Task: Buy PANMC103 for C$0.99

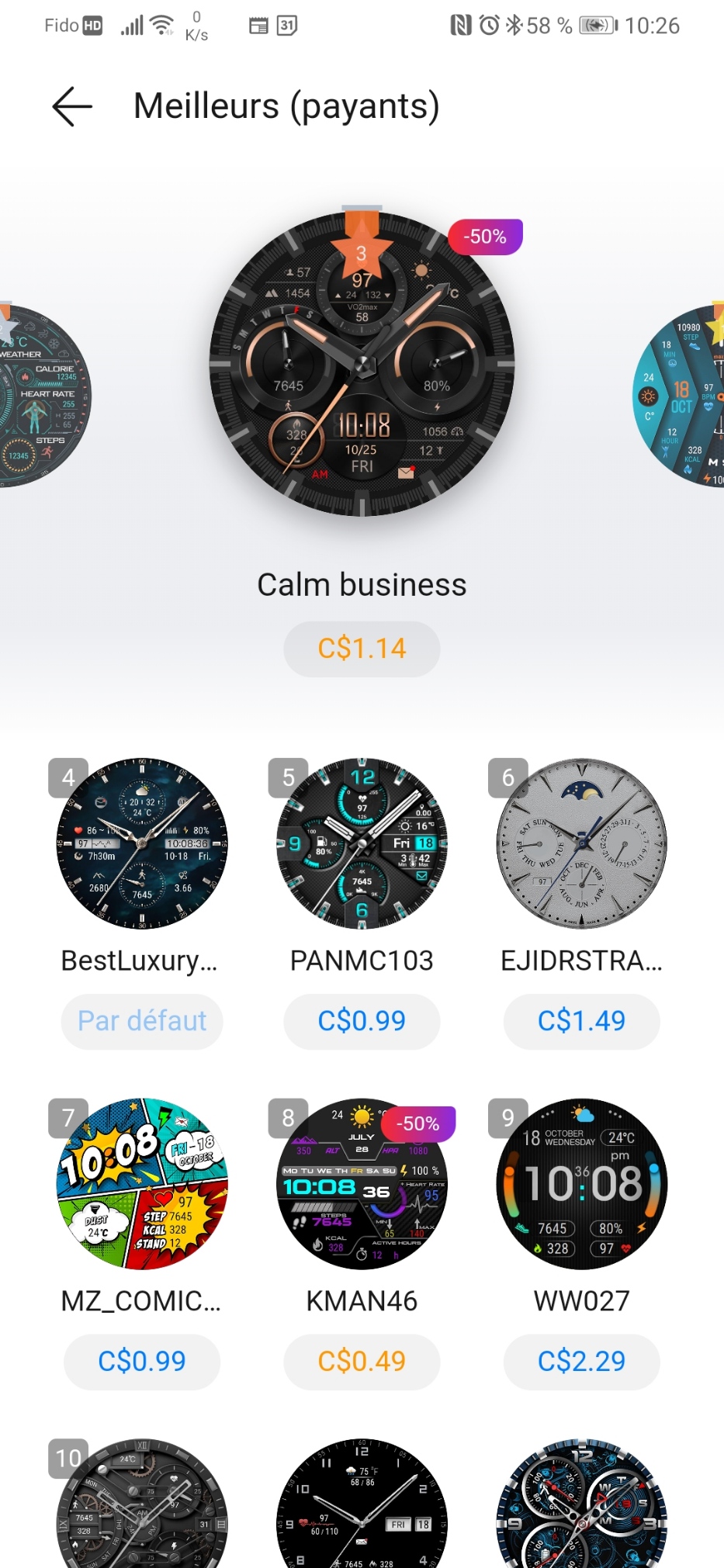Action: coord(362,1021)
